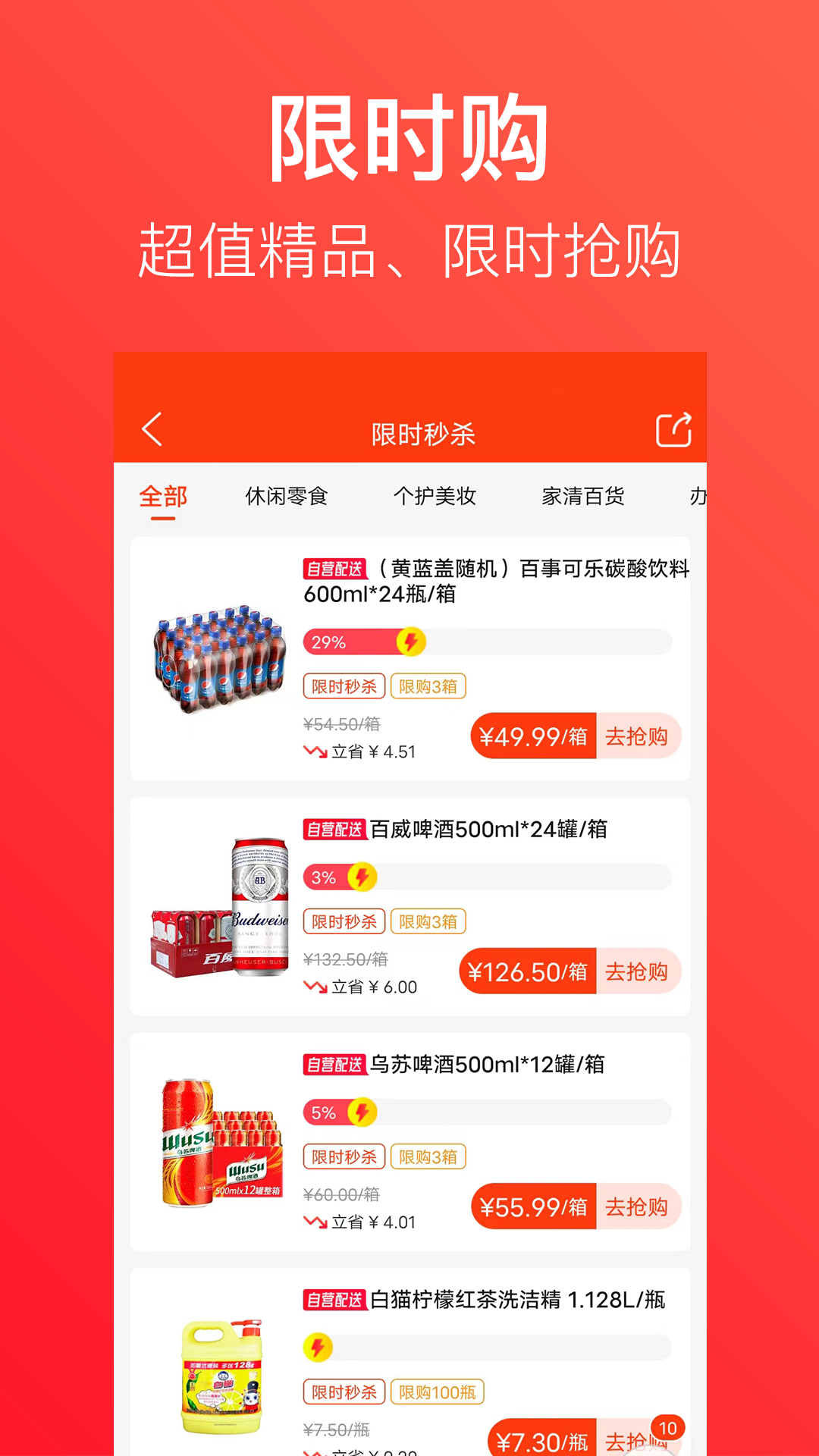Viewport: 819px width, 1456px height.
Task: Tap the 限时秒杀 tag on the Wusu beer item
Action: (x=344, y=1157)
